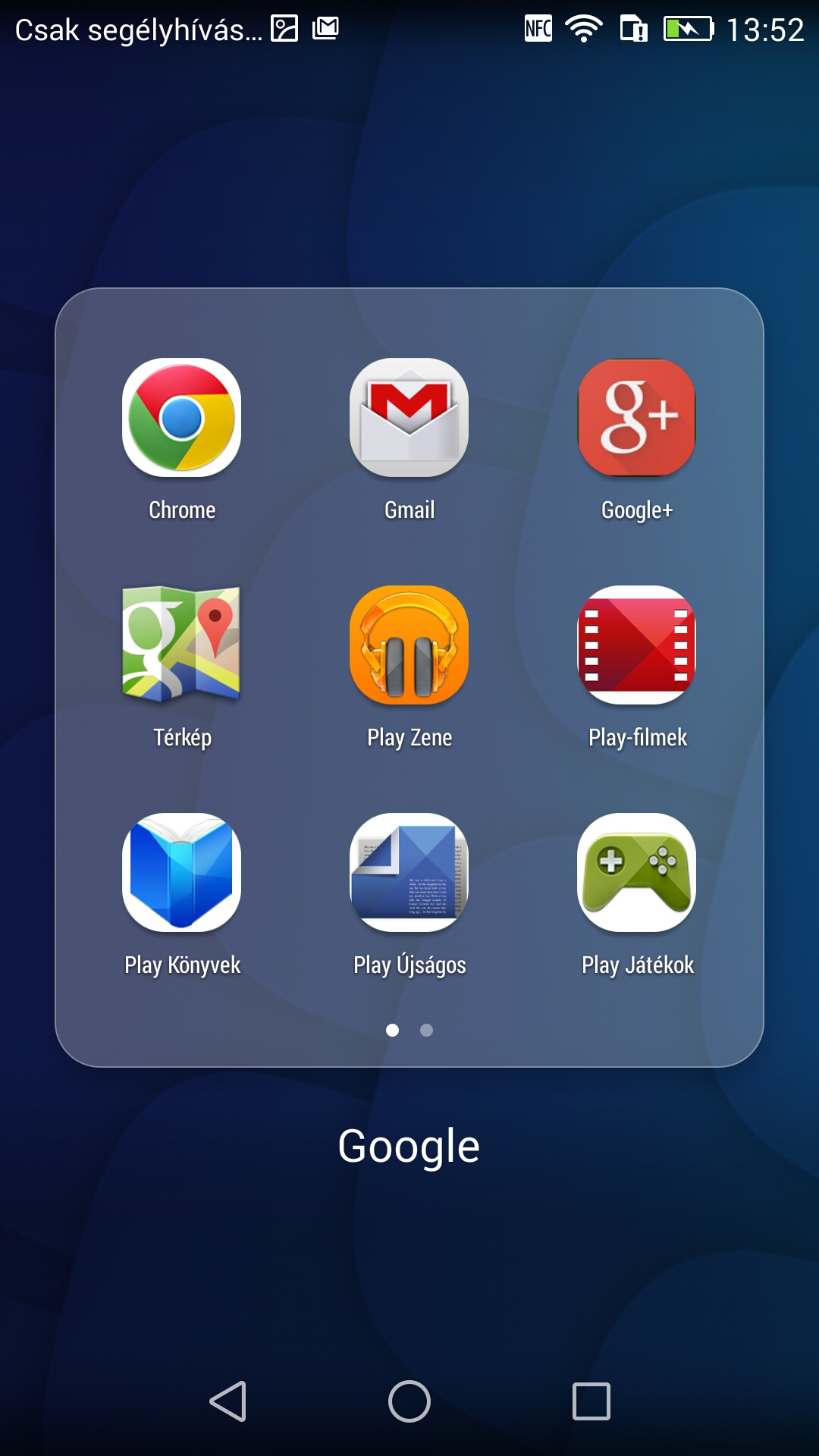Launch Gmail from the Google folder
The height and width of the screenshot is (1456, 819).
[409, 418]
